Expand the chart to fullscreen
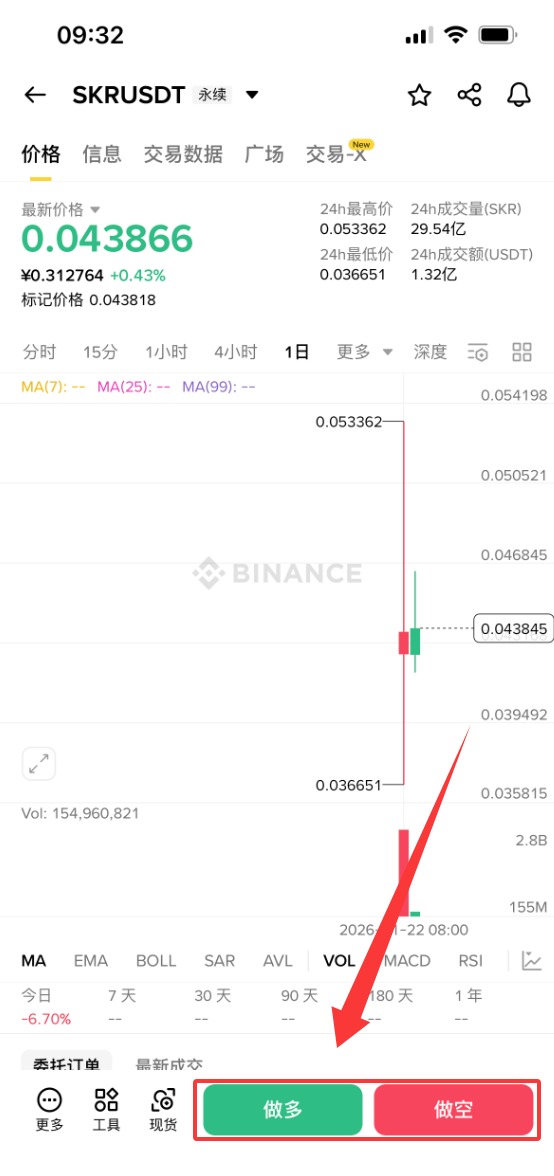 point(38,764)
